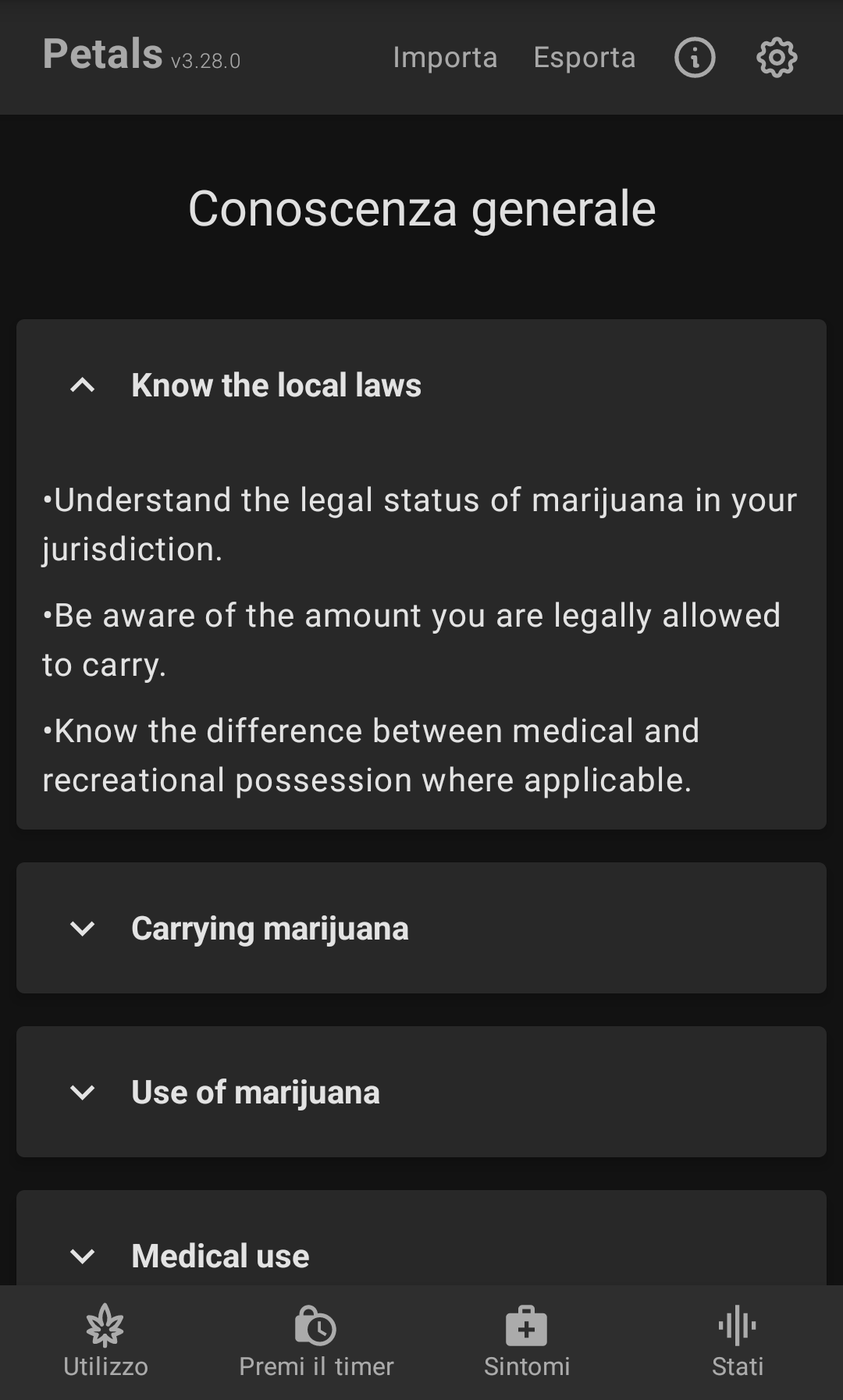Open the info icon in the header

694,58
